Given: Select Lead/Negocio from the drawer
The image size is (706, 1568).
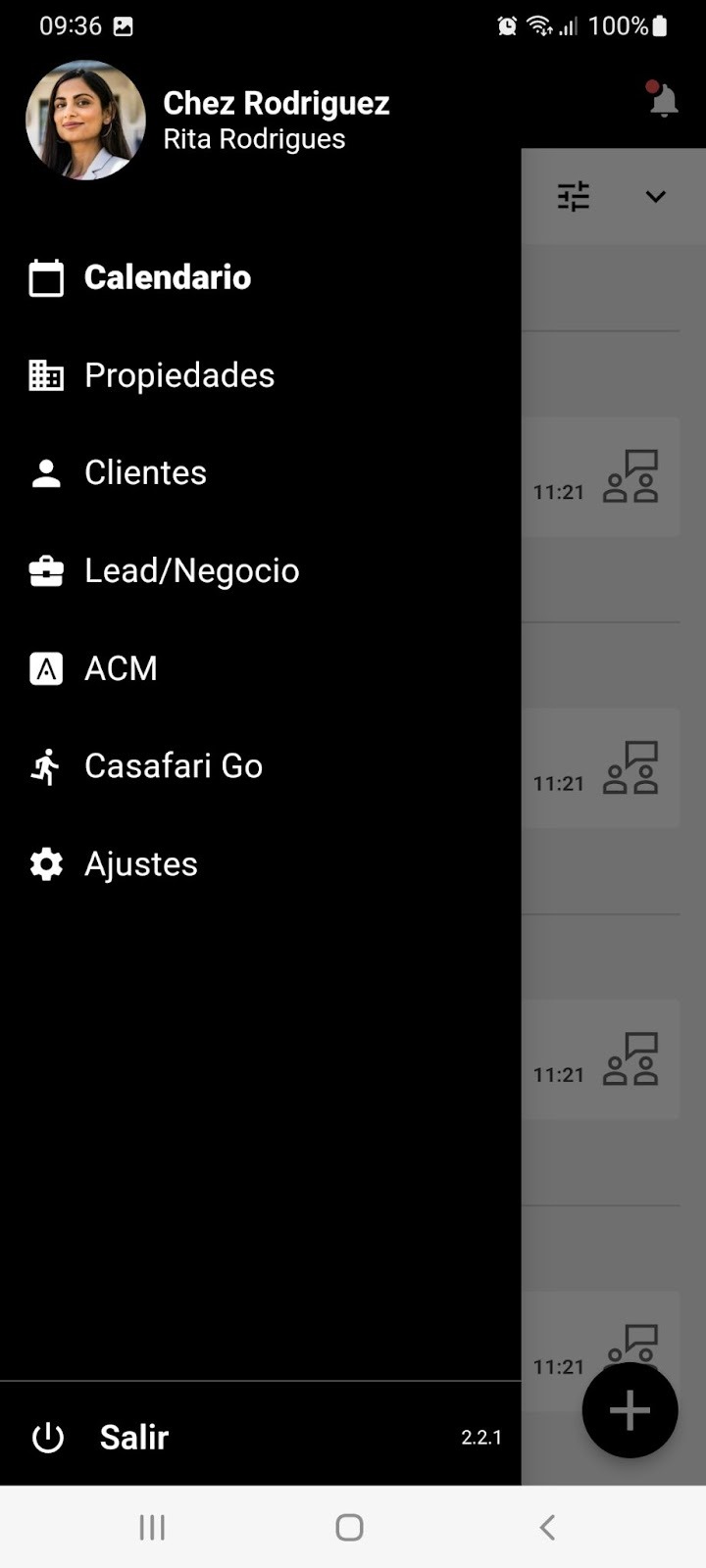Looking at the screenshot, I should coord(260,570).
